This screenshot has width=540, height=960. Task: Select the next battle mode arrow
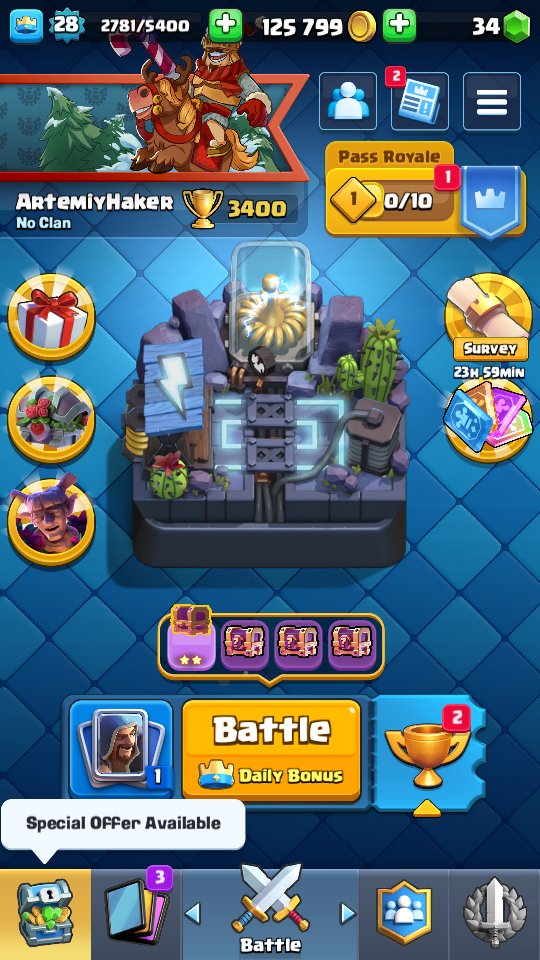[348, 915]
